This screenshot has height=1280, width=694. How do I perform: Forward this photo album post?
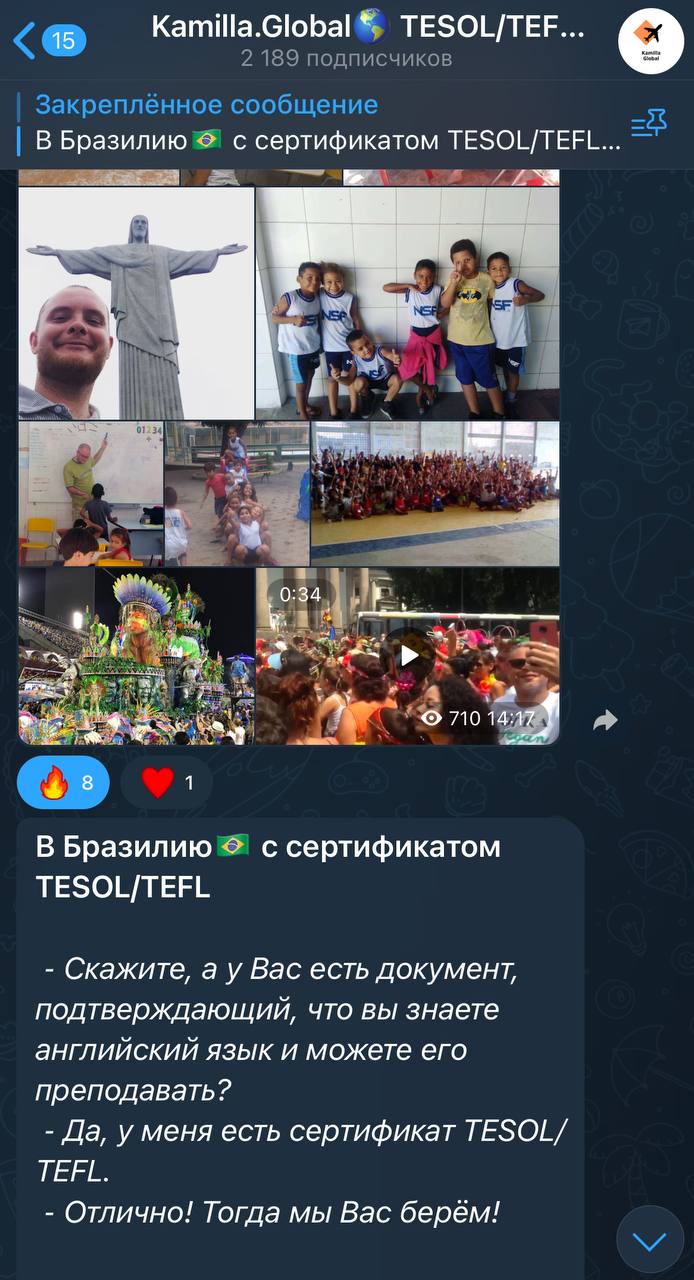click(x=605, y=720)
